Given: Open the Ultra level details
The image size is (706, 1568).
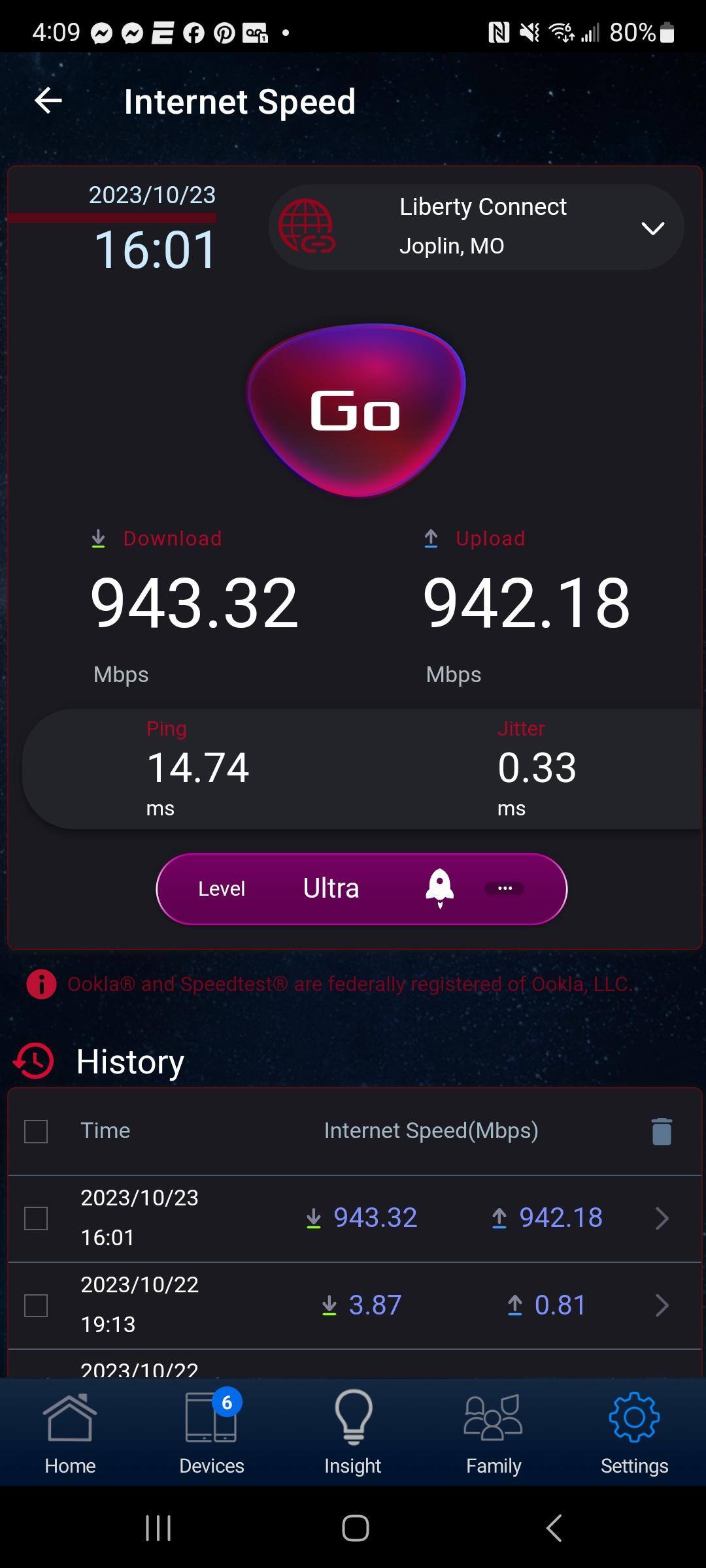Looking at the screenshot, I should 504,889.
